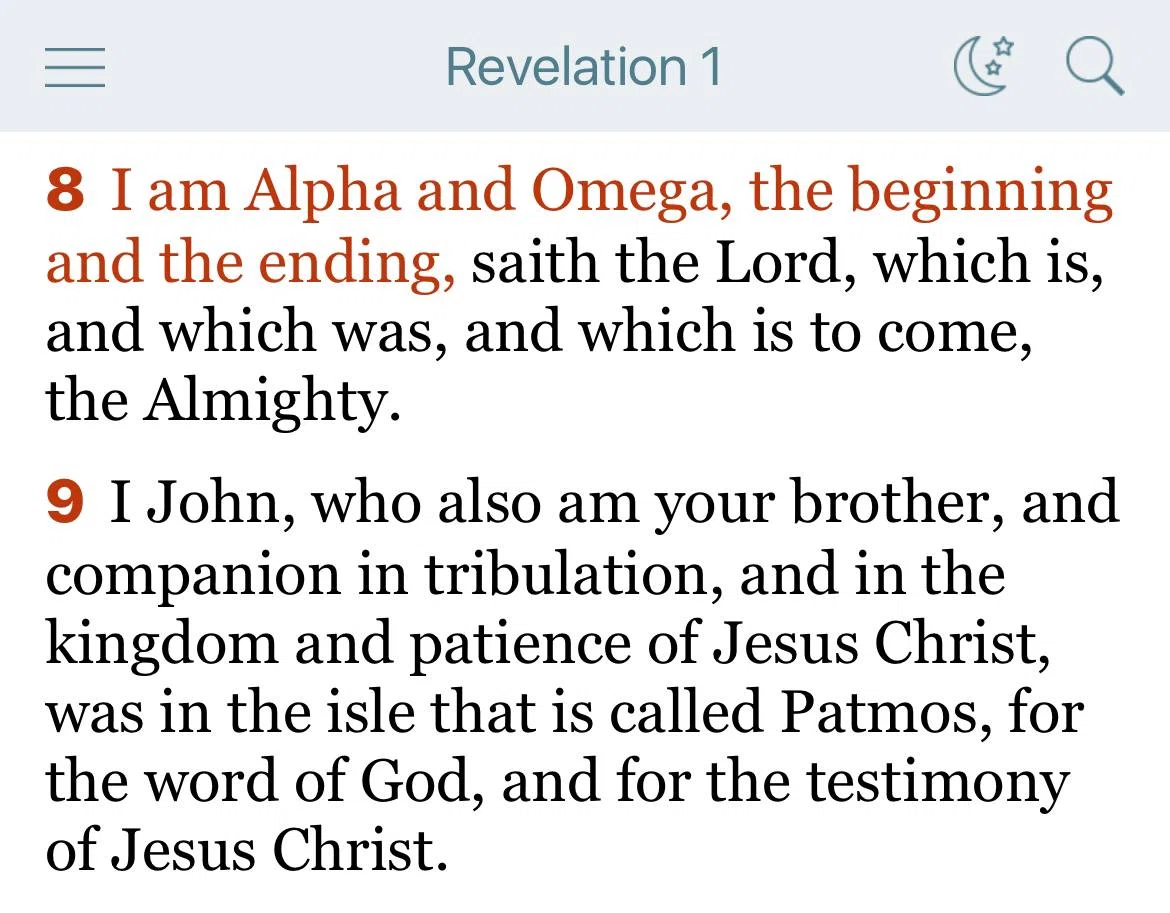Select verse 8 about Alpha and Omega
1170x913 pixels.
click(580, 296)
